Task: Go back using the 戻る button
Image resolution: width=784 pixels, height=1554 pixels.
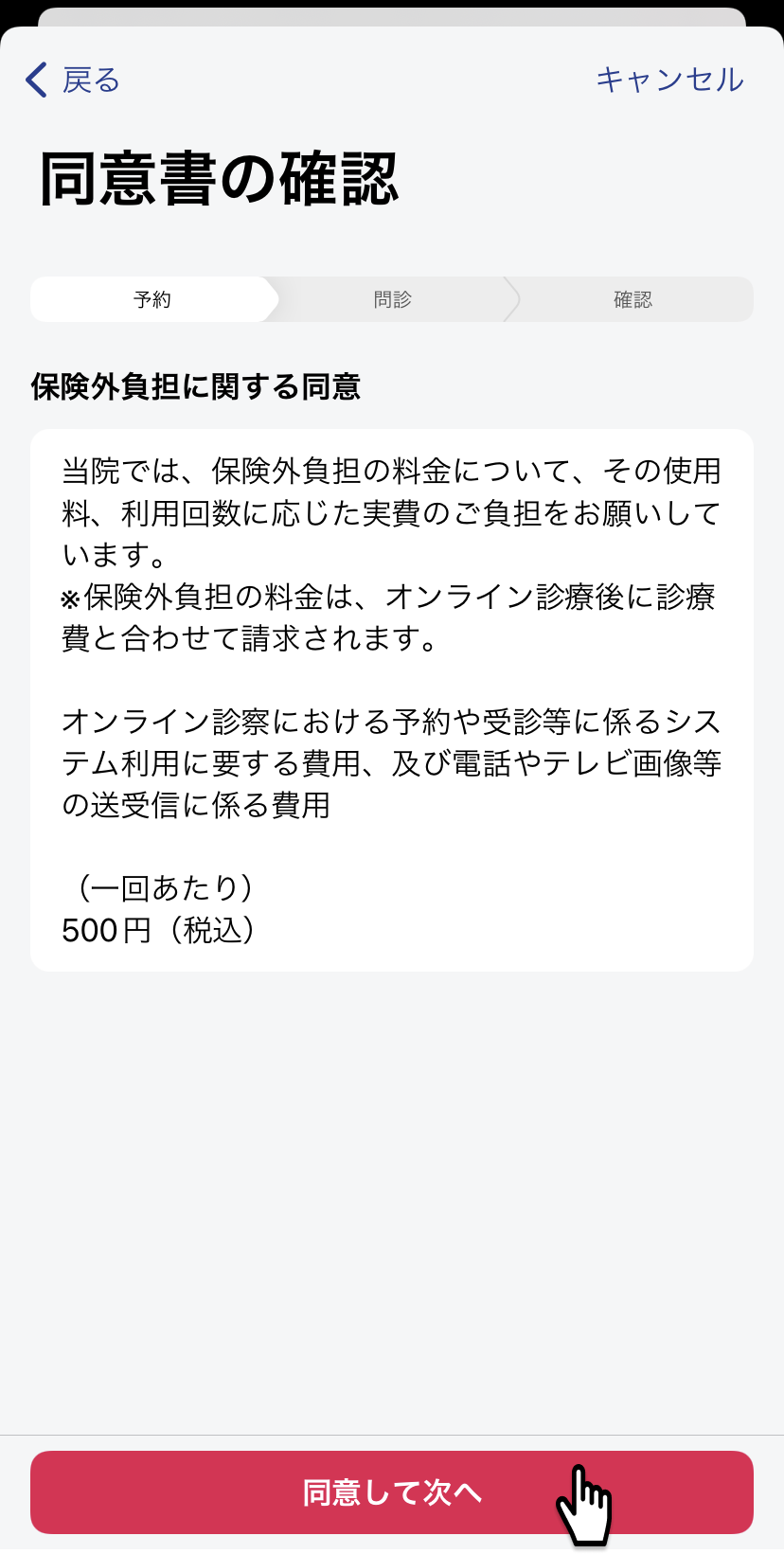Action: click(74, 80)
